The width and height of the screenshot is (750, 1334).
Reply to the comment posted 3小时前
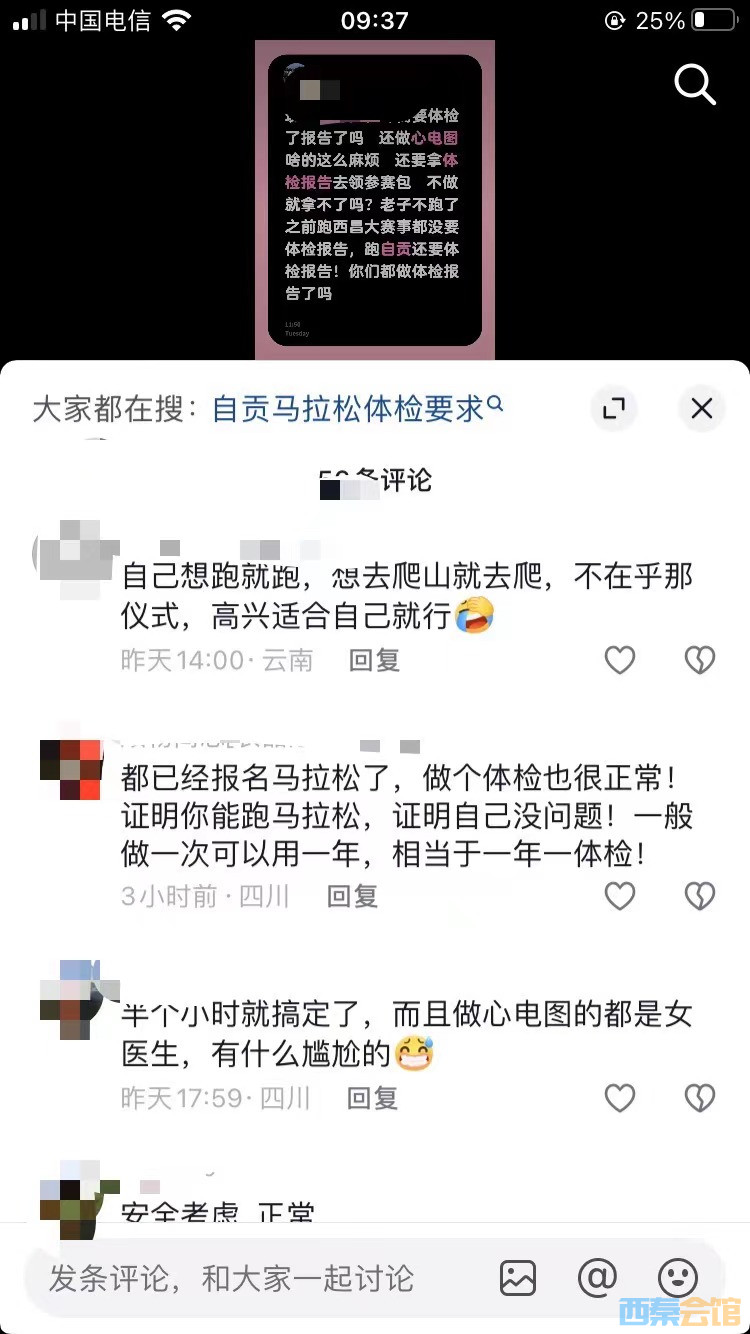[352, 896]
